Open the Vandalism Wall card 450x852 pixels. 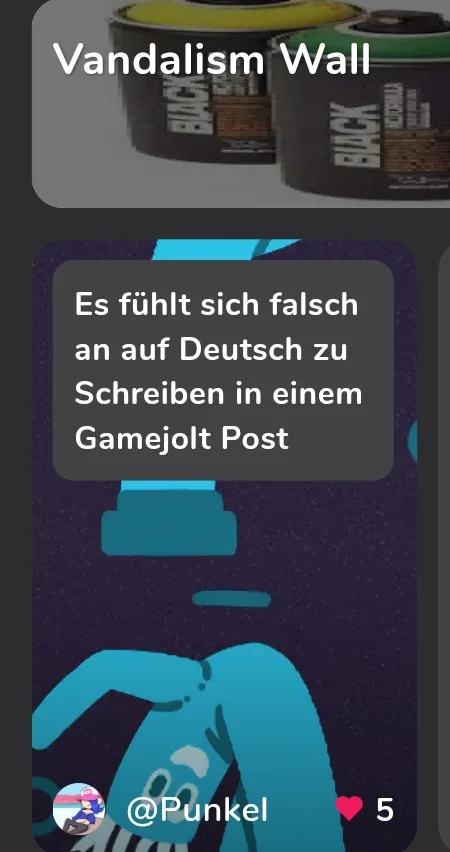pos(241,103)
